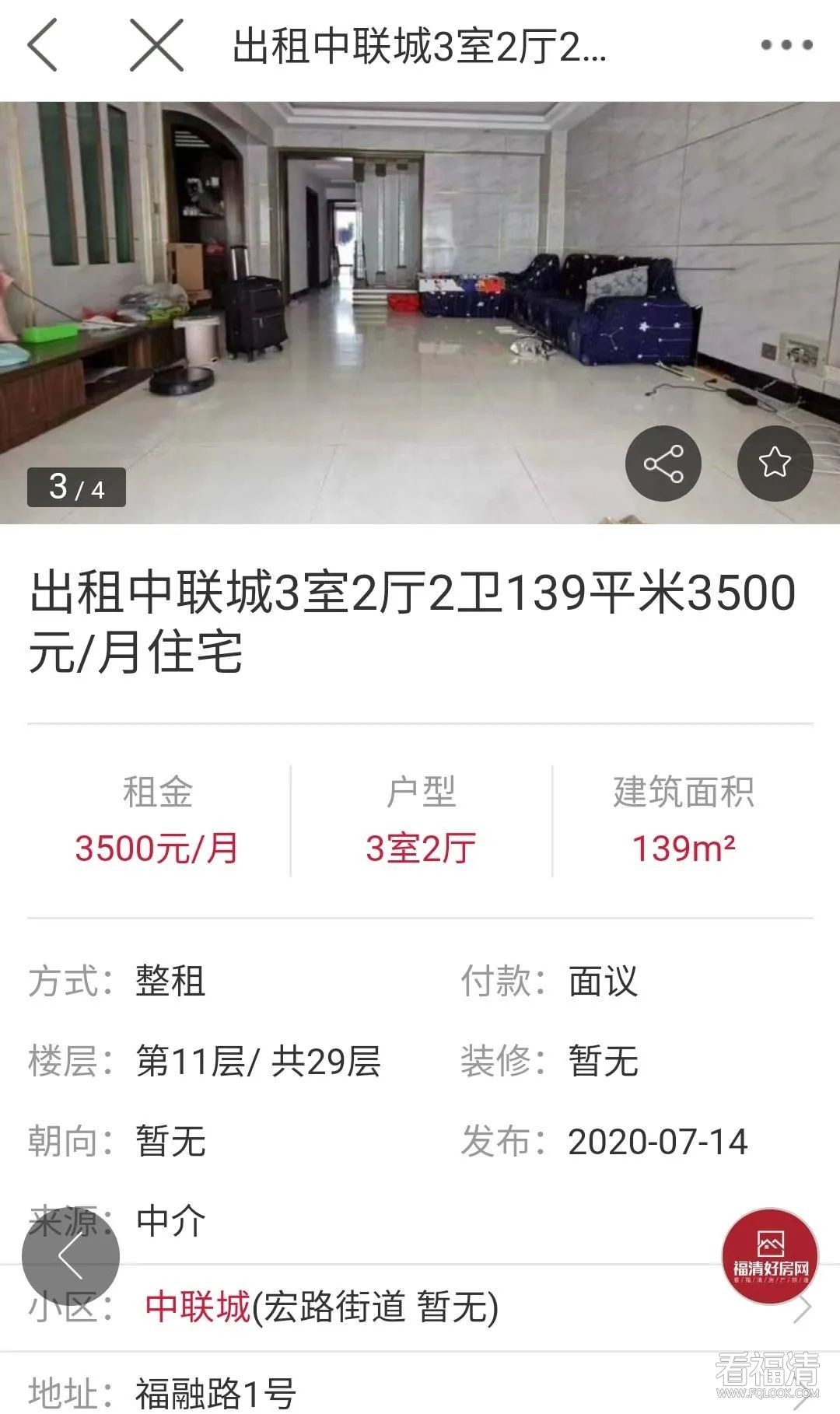This screenshot has width=840, height=1414.
Task: Open the 福清好房网 floating button
Action: [770, 1256]
